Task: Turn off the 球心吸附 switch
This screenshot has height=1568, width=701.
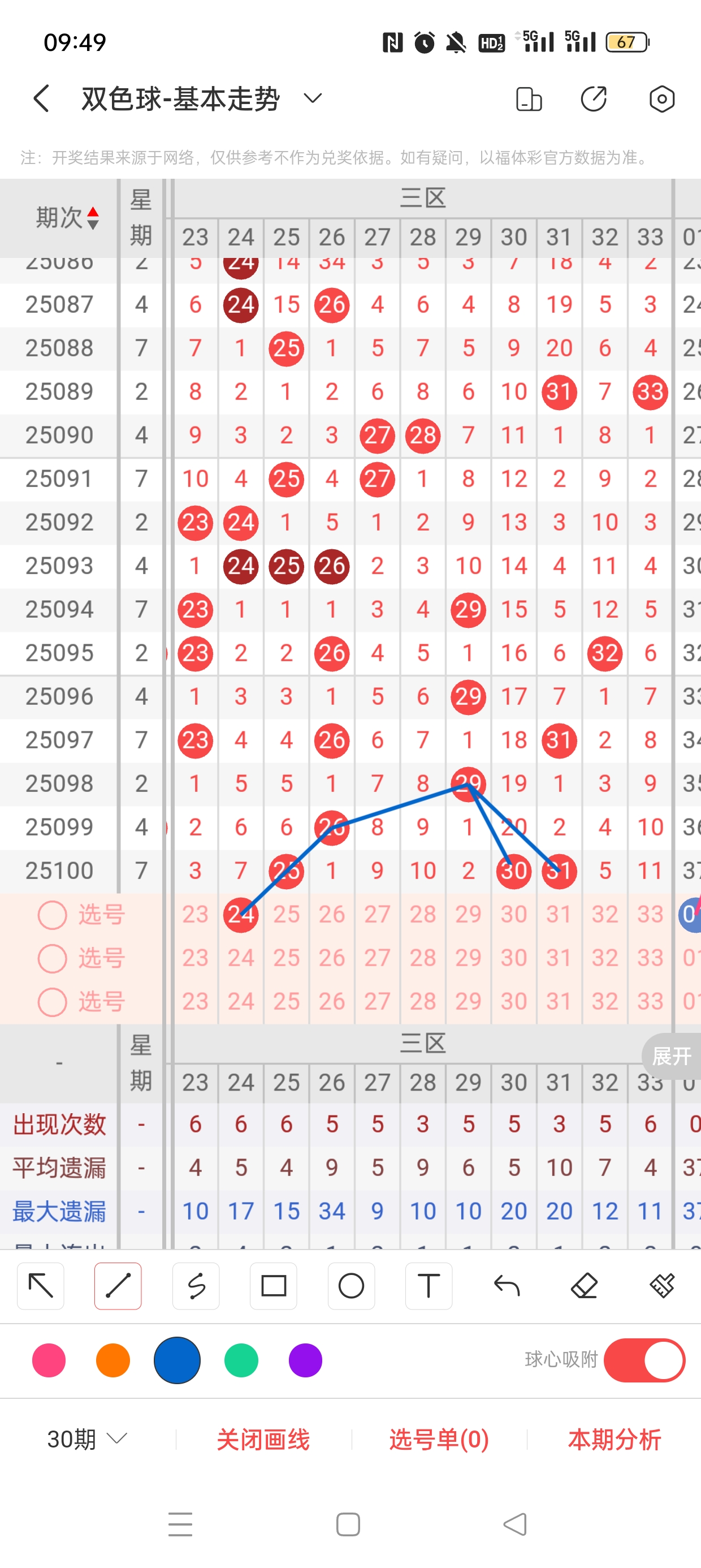Action: pos(644,1360)
